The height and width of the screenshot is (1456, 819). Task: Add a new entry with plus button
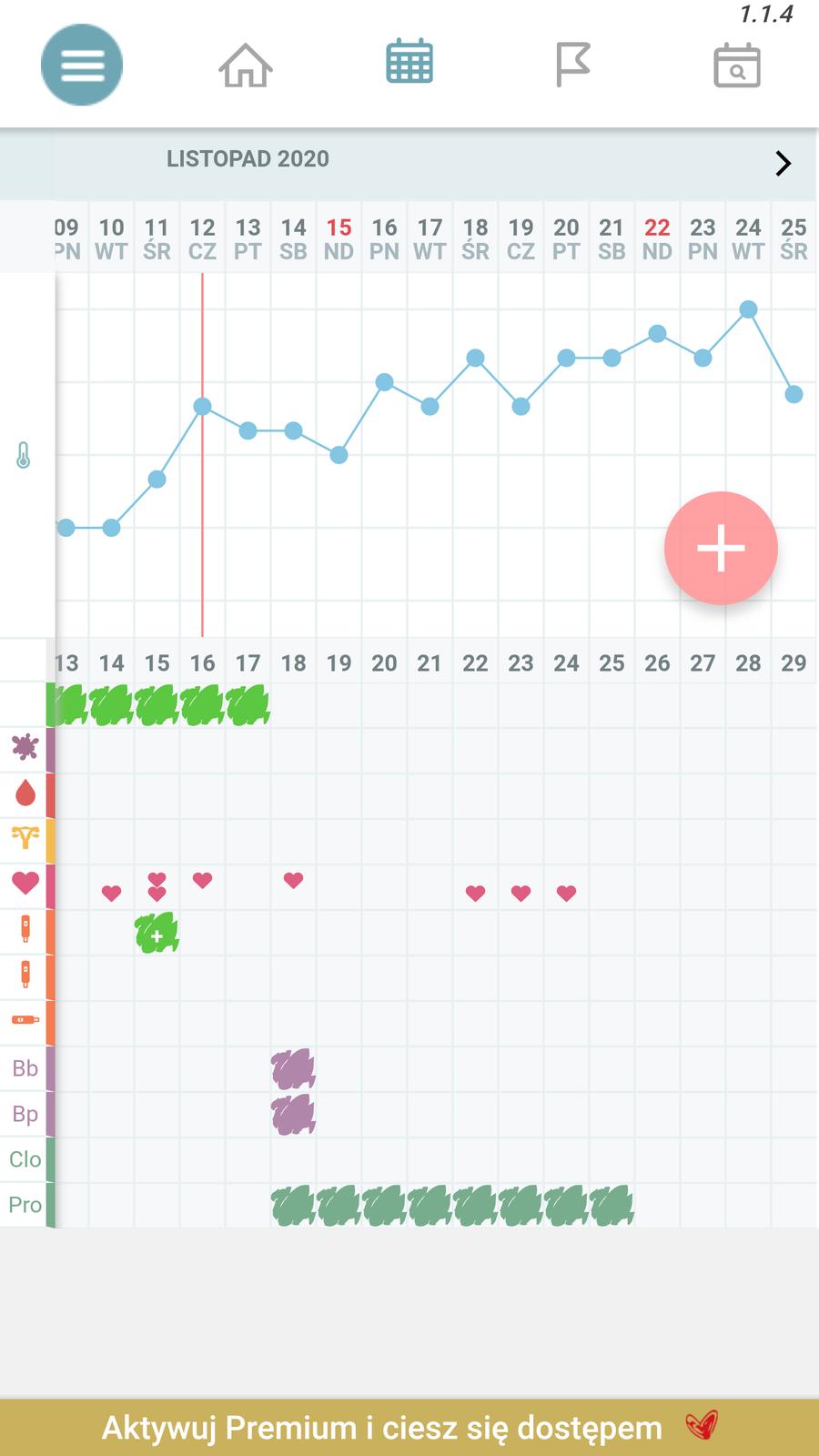coord(721,548)
